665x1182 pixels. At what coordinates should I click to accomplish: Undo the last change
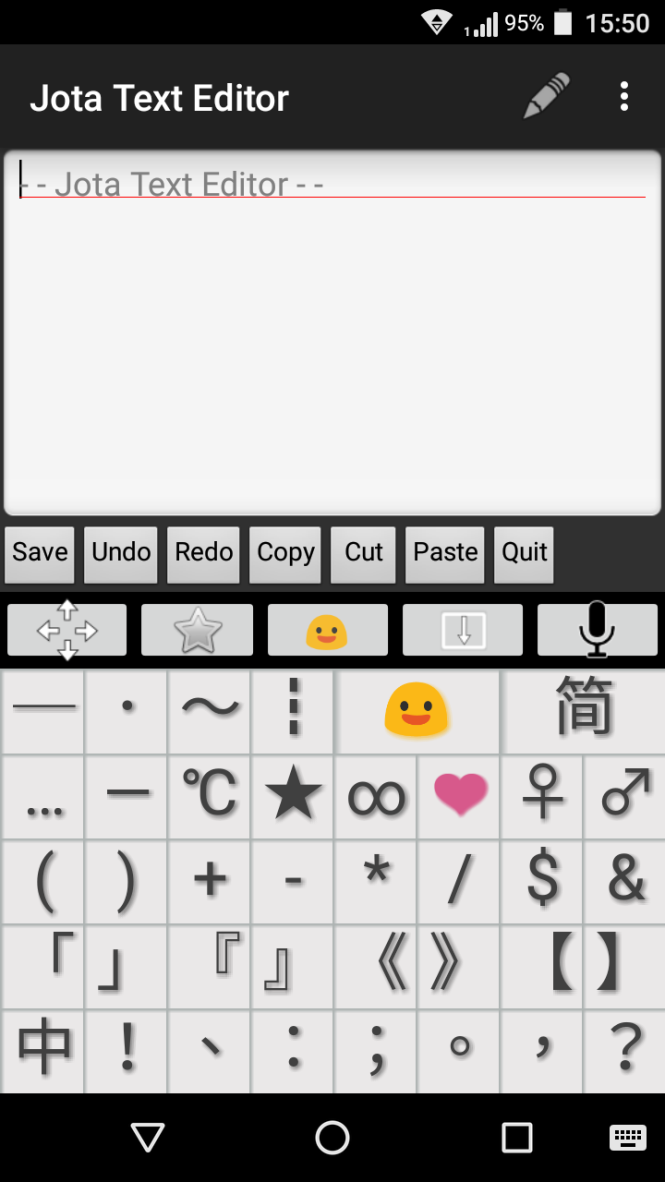pos(121,553)
